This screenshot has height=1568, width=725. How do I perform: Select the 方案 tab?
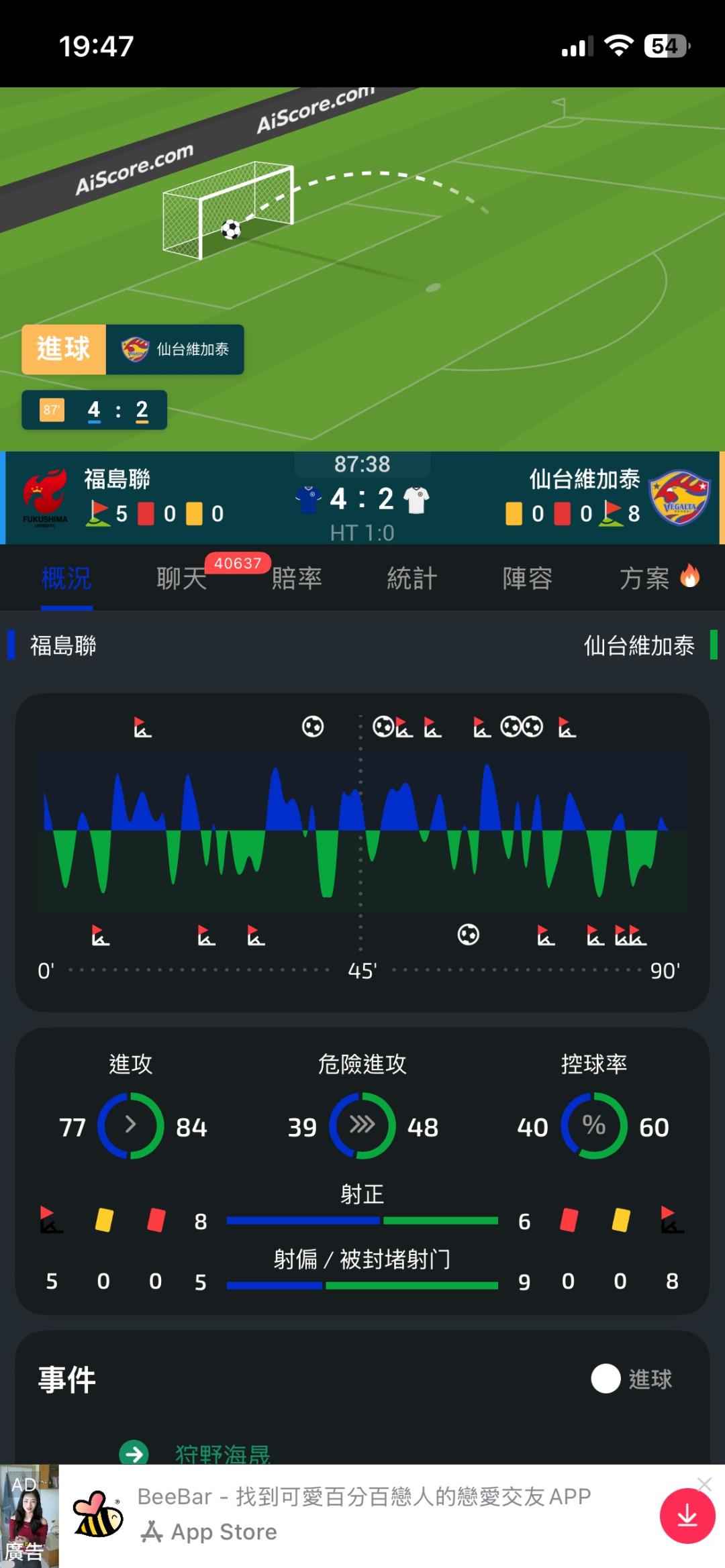pyautogui.click(x=659, y=578)
